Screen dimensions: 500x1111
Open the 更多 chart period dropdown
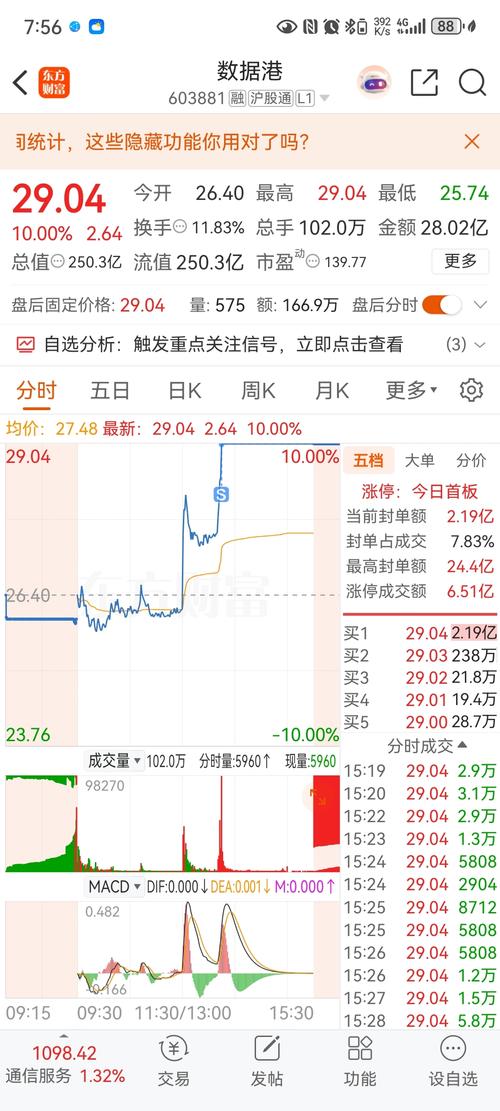[x=411, y=390]
